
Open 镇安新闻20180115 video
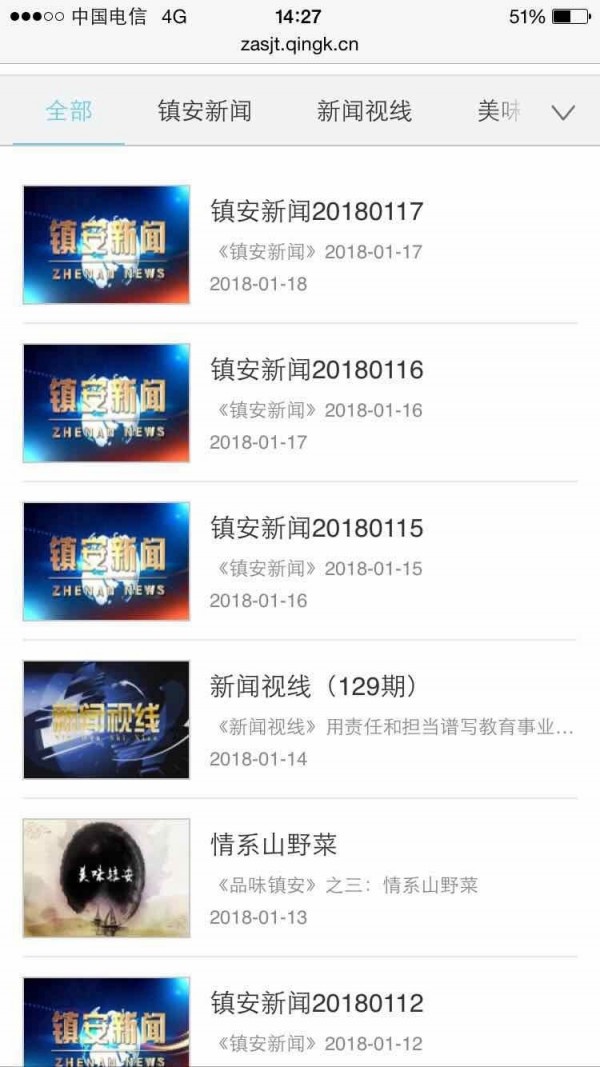point(317,528)
